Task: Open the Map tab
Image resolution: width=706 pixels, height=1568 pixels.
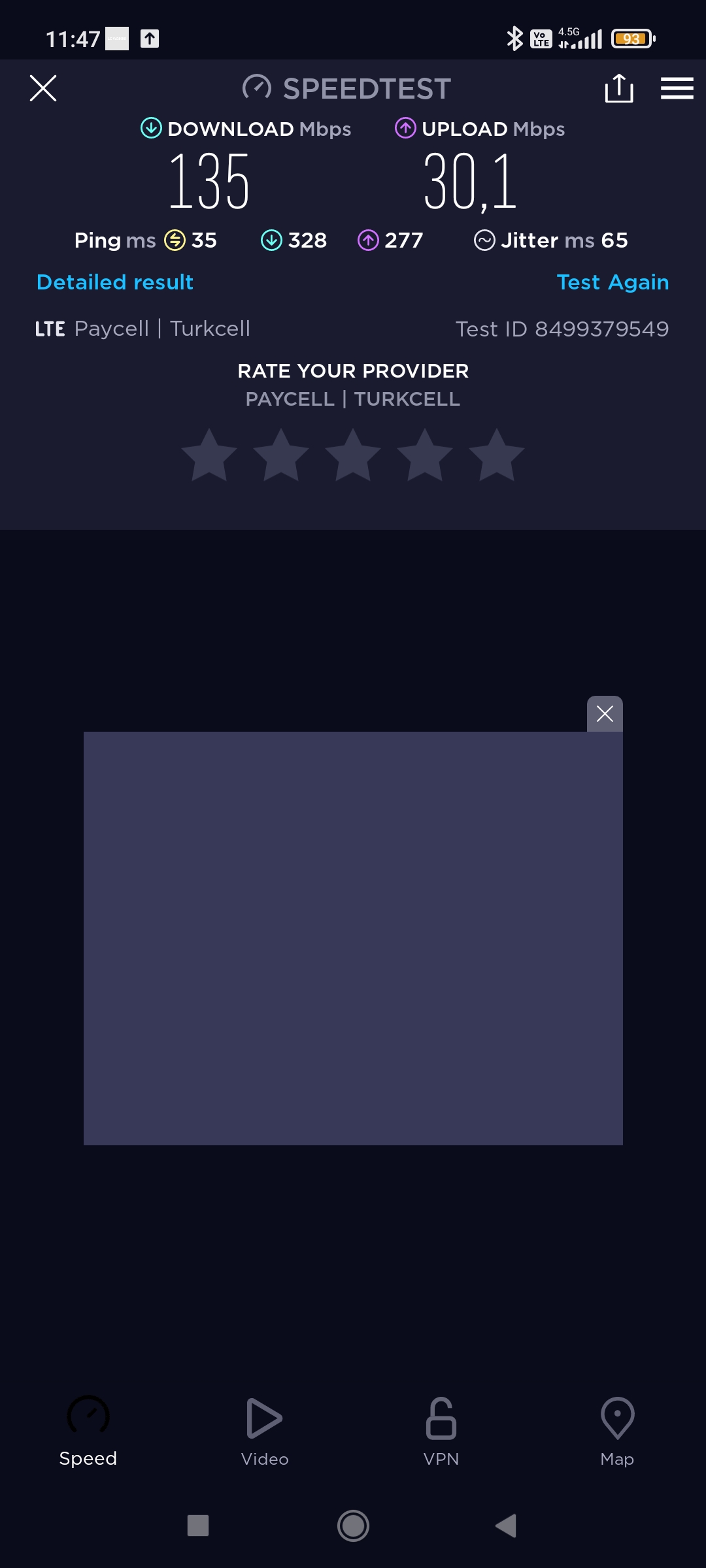Action: coord(617,1431)
